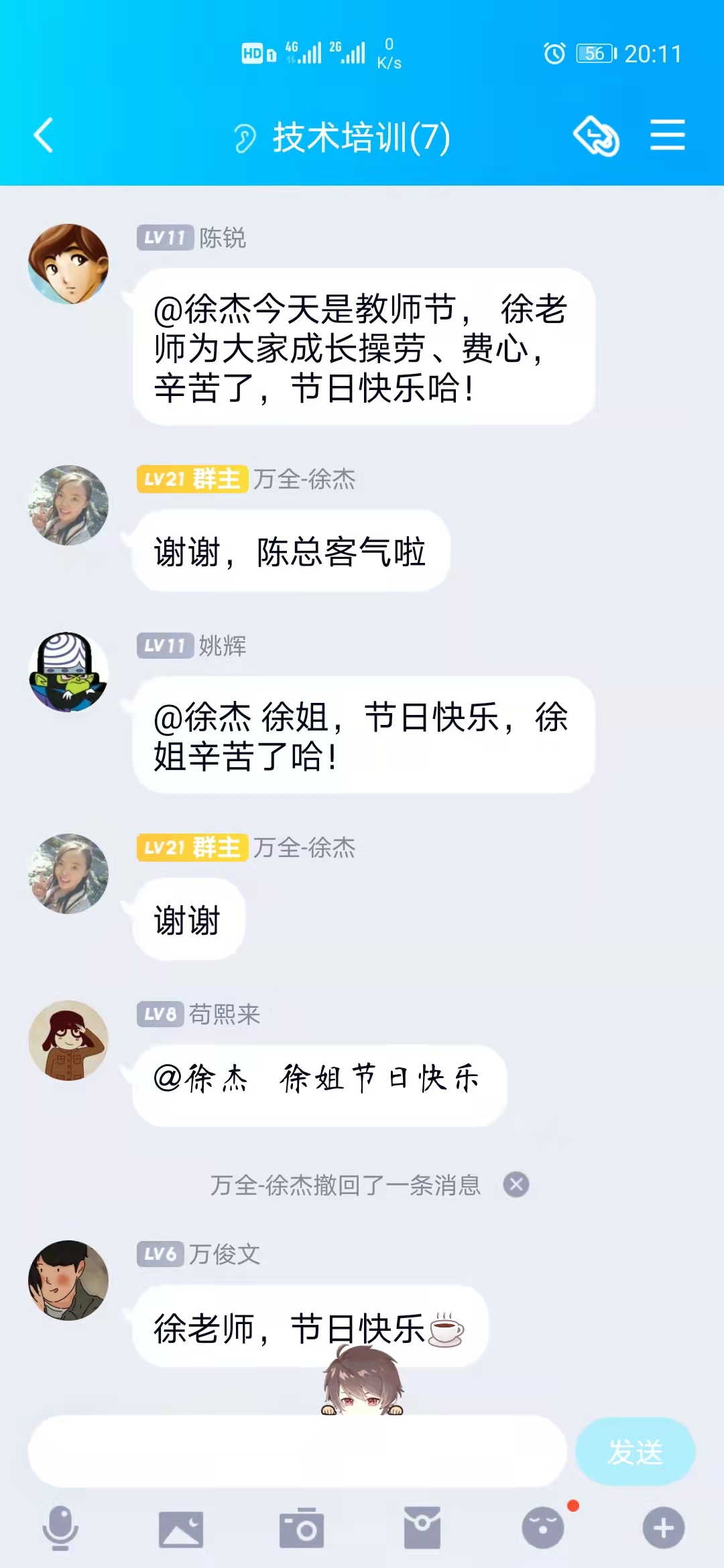724x1568 pixels.
Task: Expand more options with plus icon
Action: [664, 1528]
